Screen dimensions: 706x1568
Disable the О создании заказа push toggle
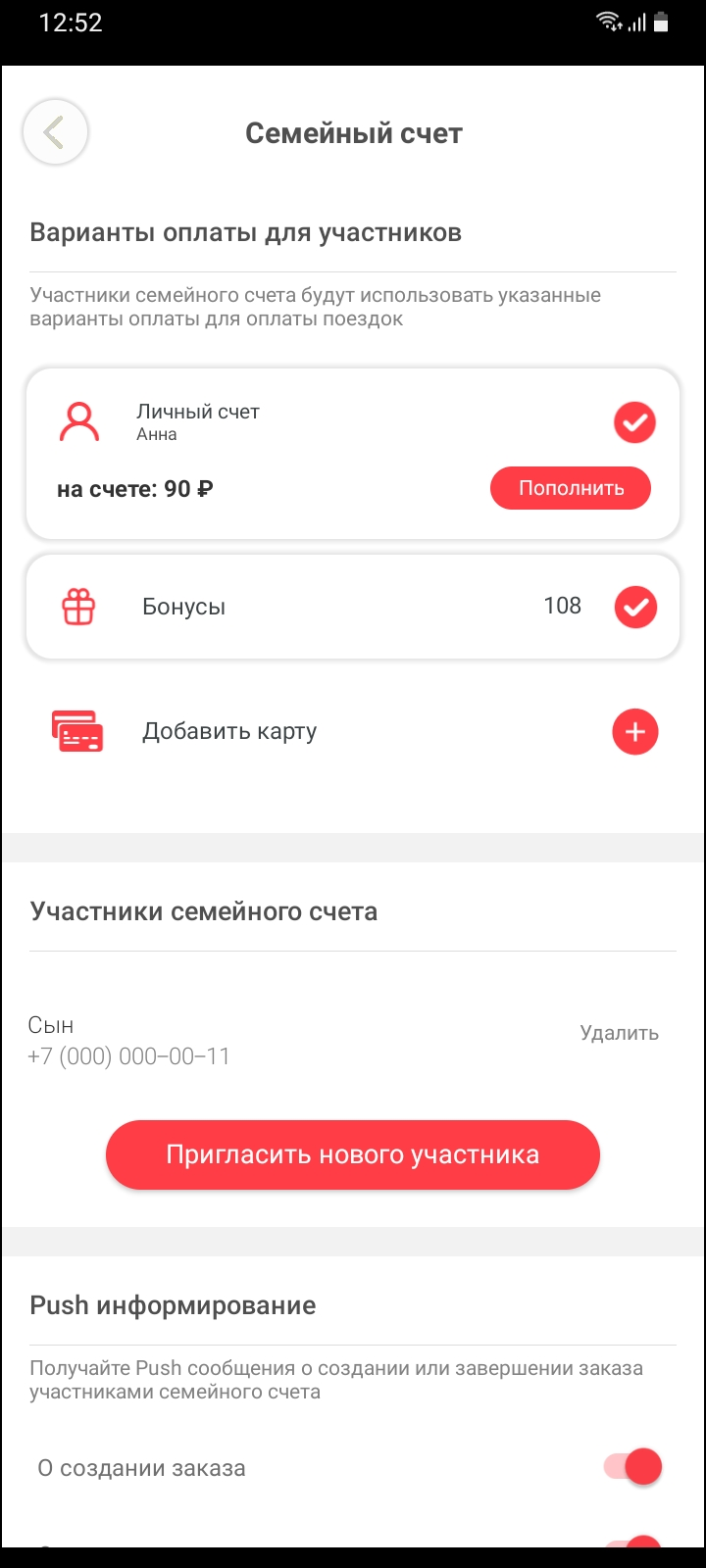[634, 1467]
